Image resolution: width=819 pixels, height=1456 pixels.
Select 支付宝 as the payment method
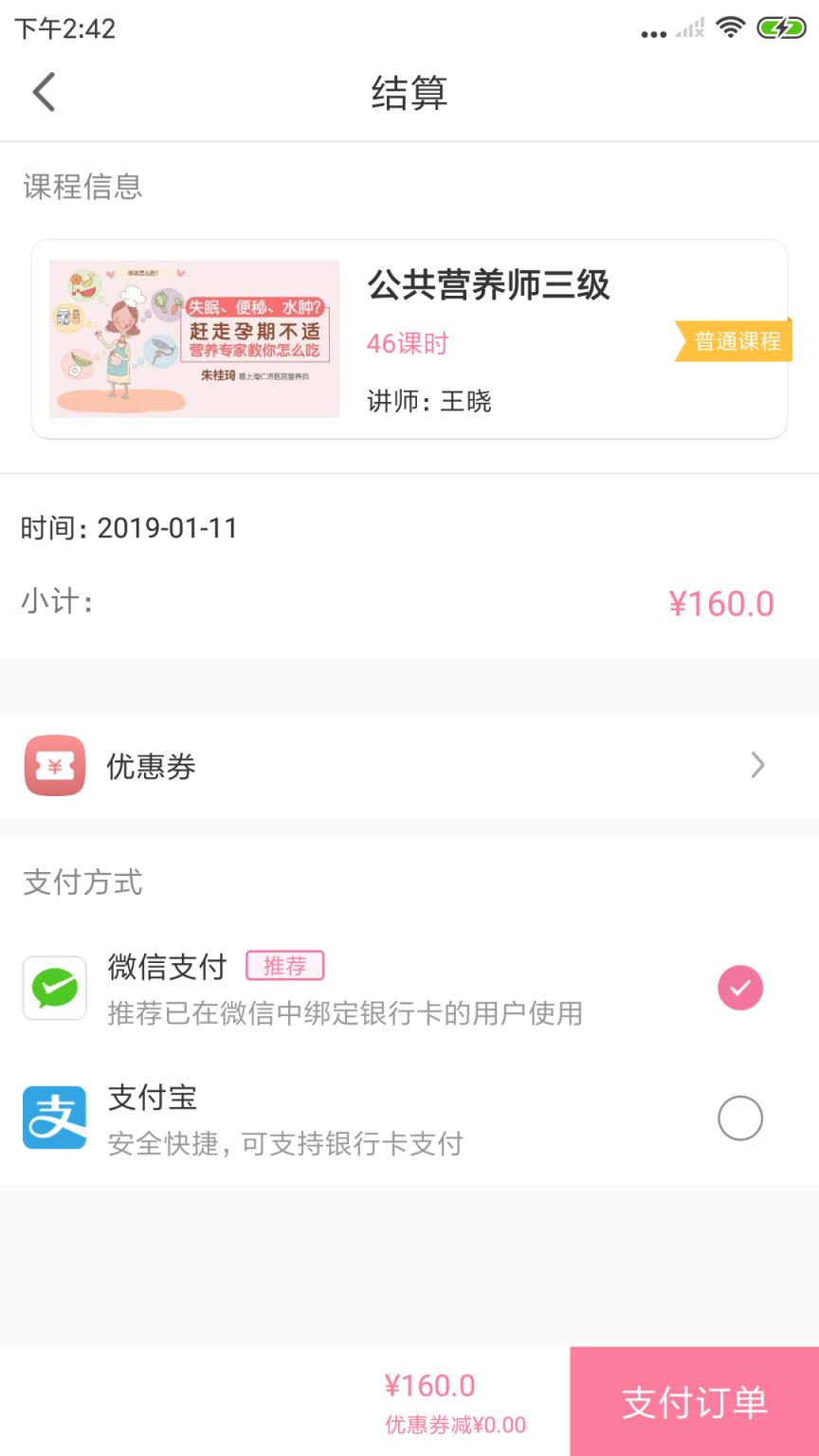click(739, 1118)
